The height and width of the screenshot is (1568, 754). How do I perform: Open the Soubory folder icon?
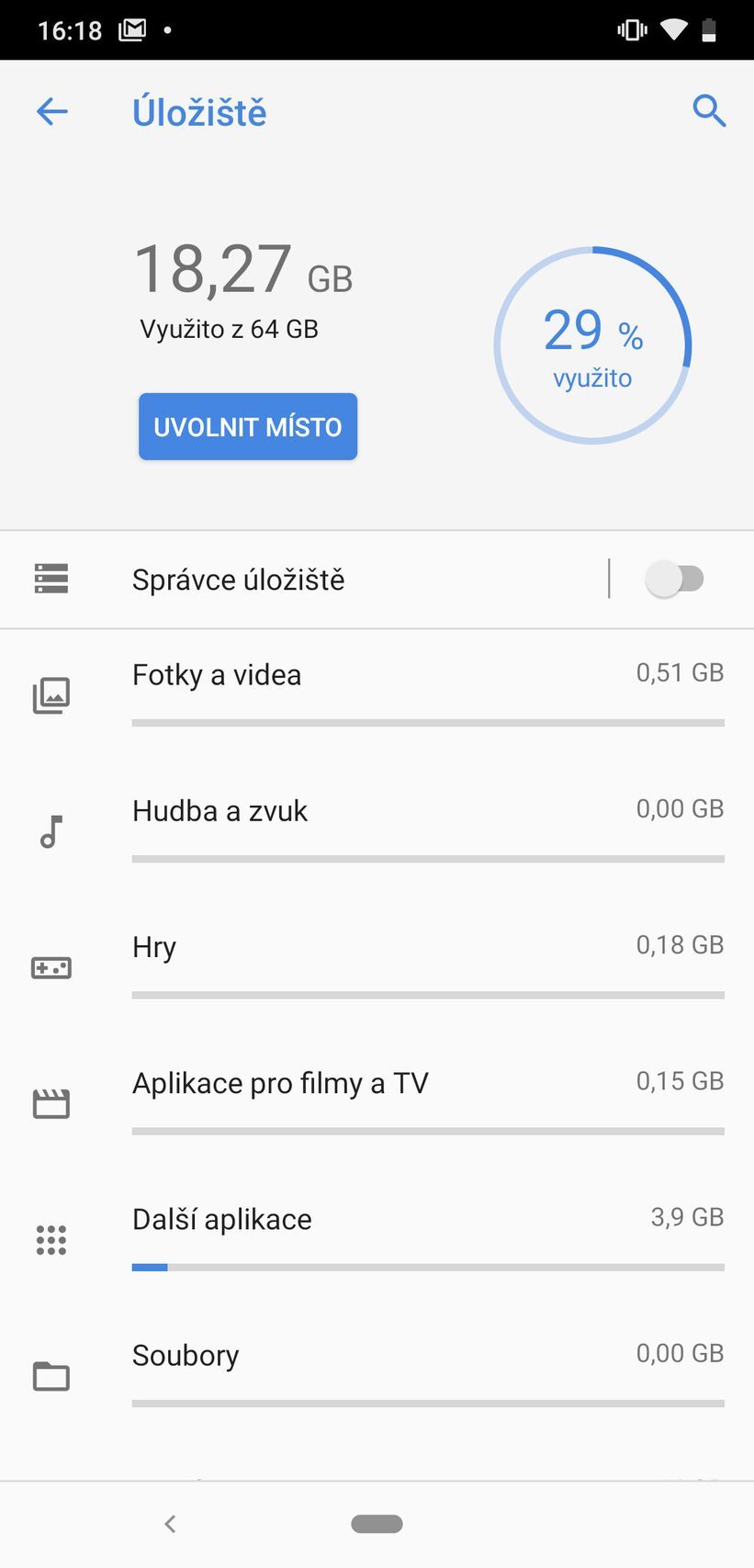pos(51,1376)
